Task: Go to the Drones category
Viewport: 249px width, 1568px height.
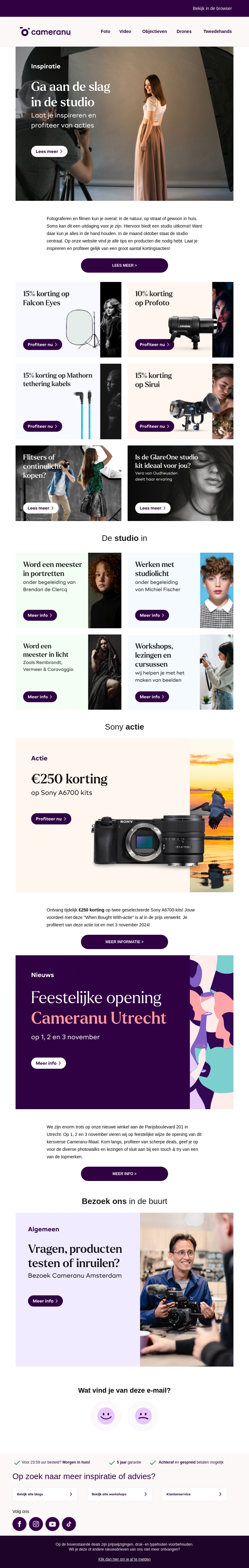Action: (184, 32)
